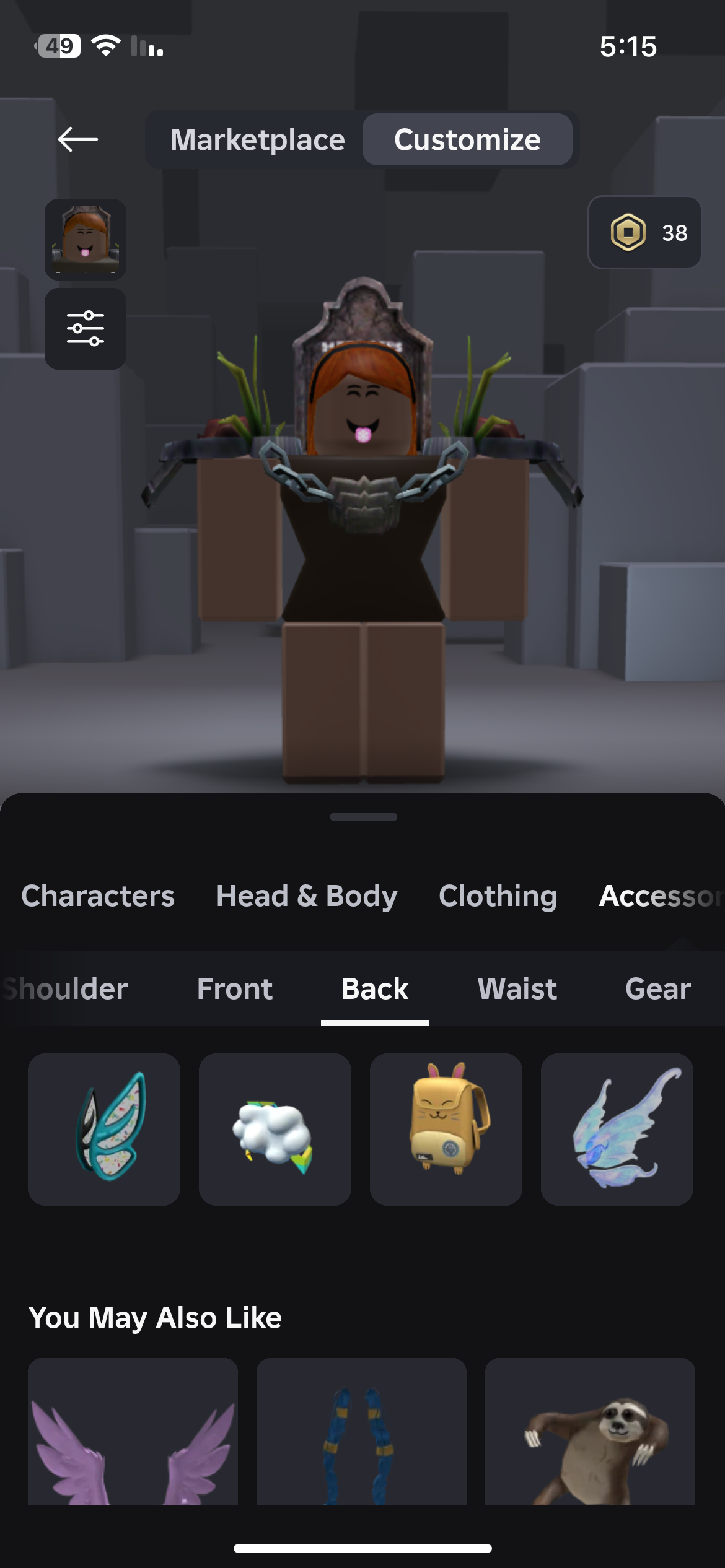Select the Accessories category

pyautogui.click(x=661, y=896)
